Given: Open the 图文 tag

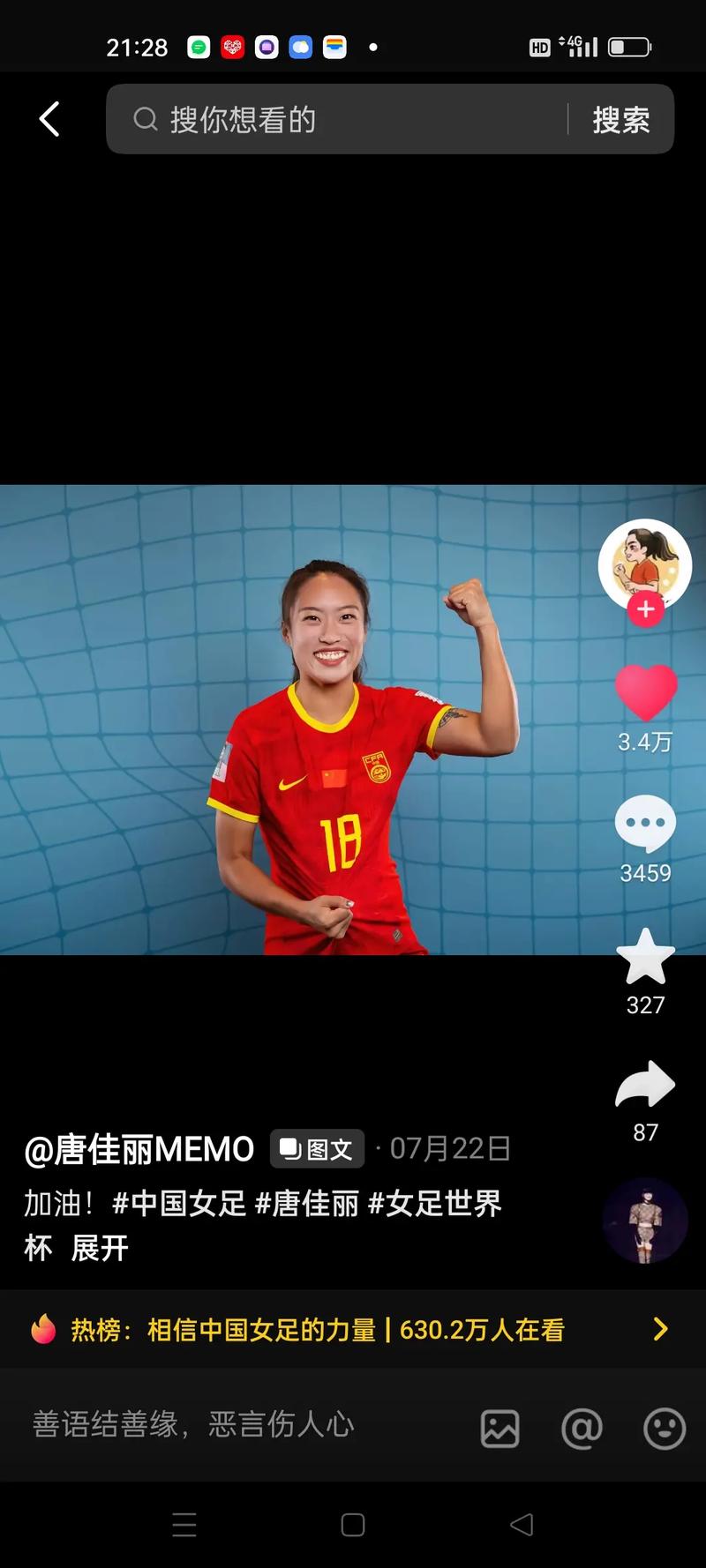Looking at the screenshot, I should coord(317,1149).
